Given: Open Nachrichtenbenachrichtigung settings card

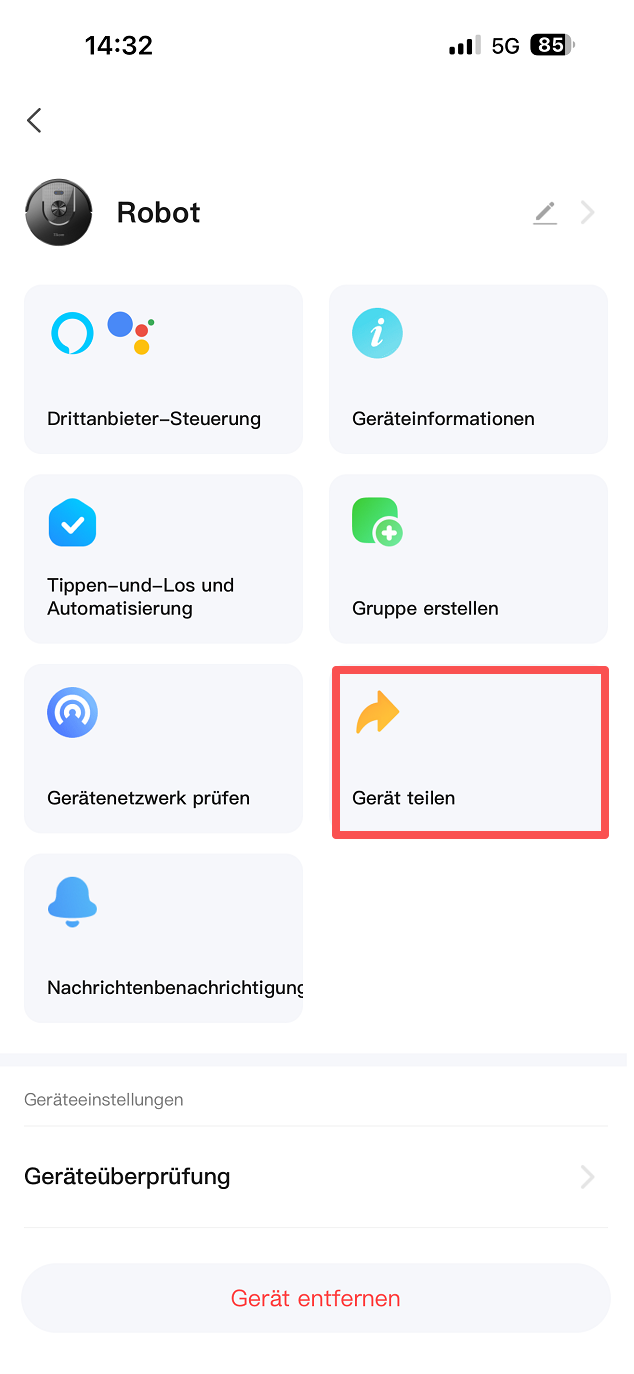Looking at the screenshot, I should pos(163,937).
